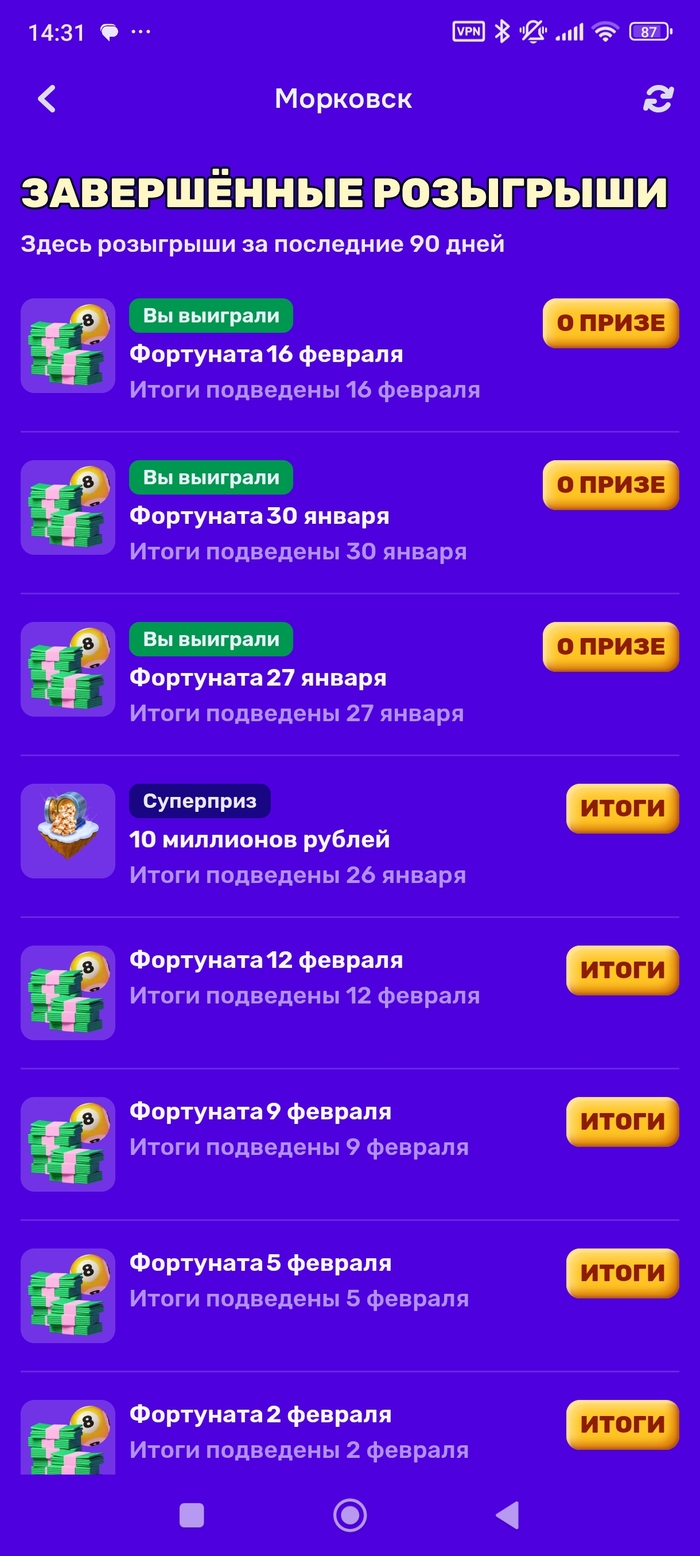View ИТОГИ for Фортуната 9 февраля

pos(622,1121)
